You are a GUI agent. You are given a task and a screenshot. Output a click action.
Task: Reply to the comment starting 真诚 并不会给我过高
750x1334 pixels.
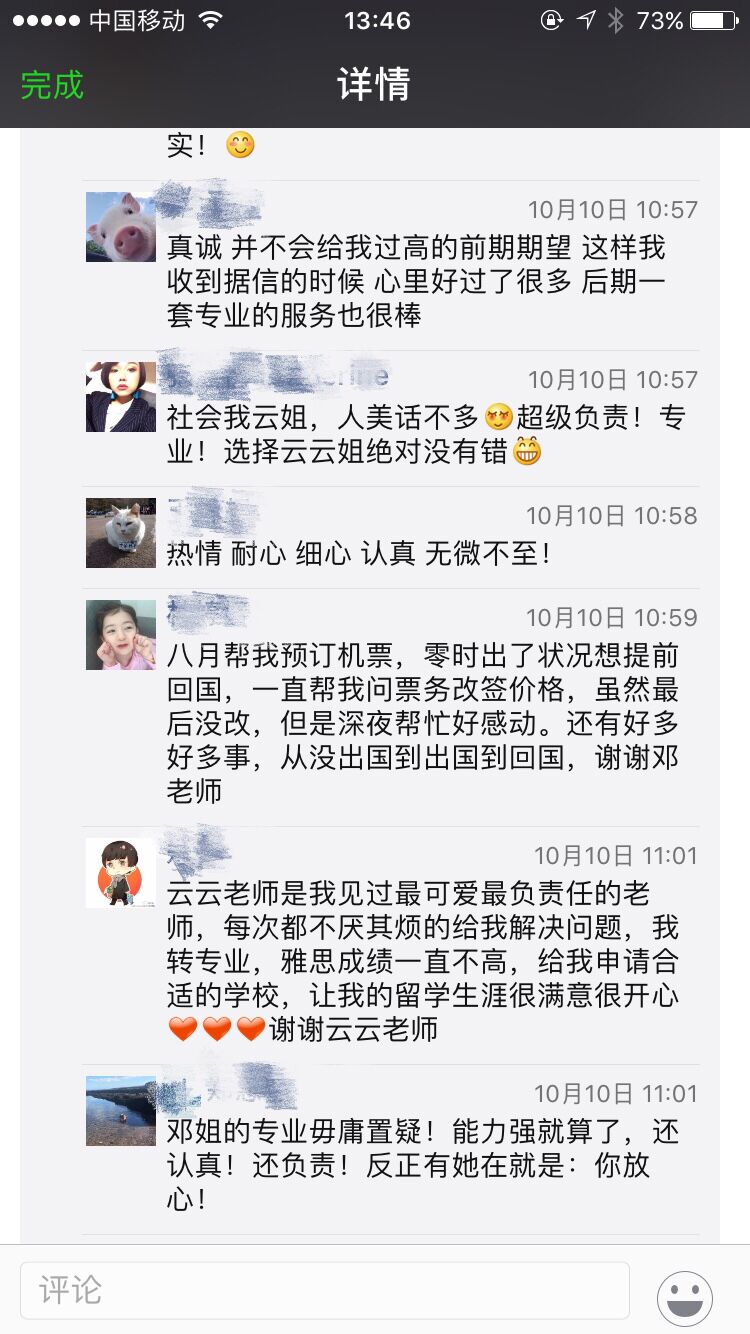(x=416, y=281)
